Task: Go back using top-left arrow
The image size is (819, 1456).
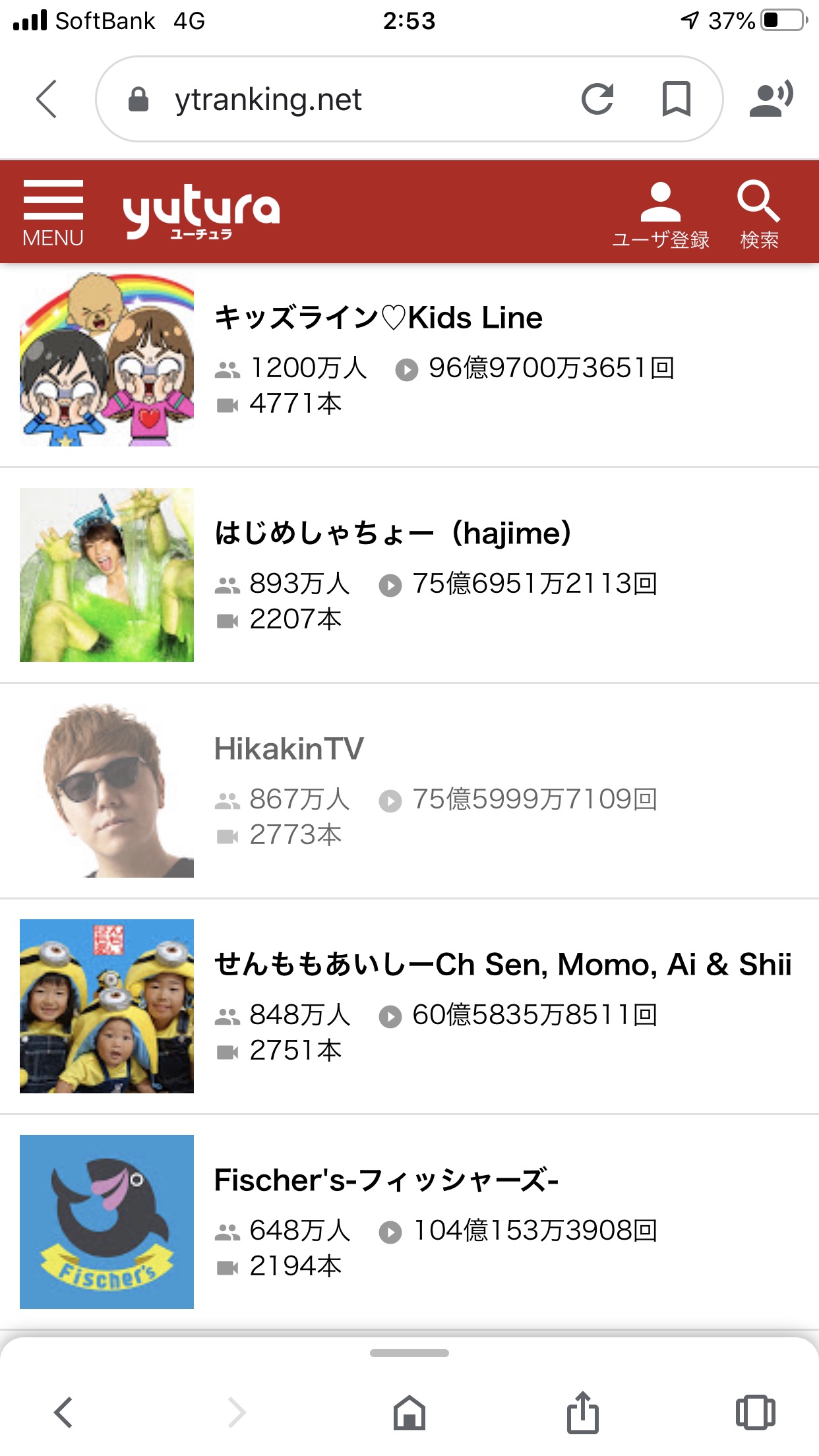Action: (47, 100)
